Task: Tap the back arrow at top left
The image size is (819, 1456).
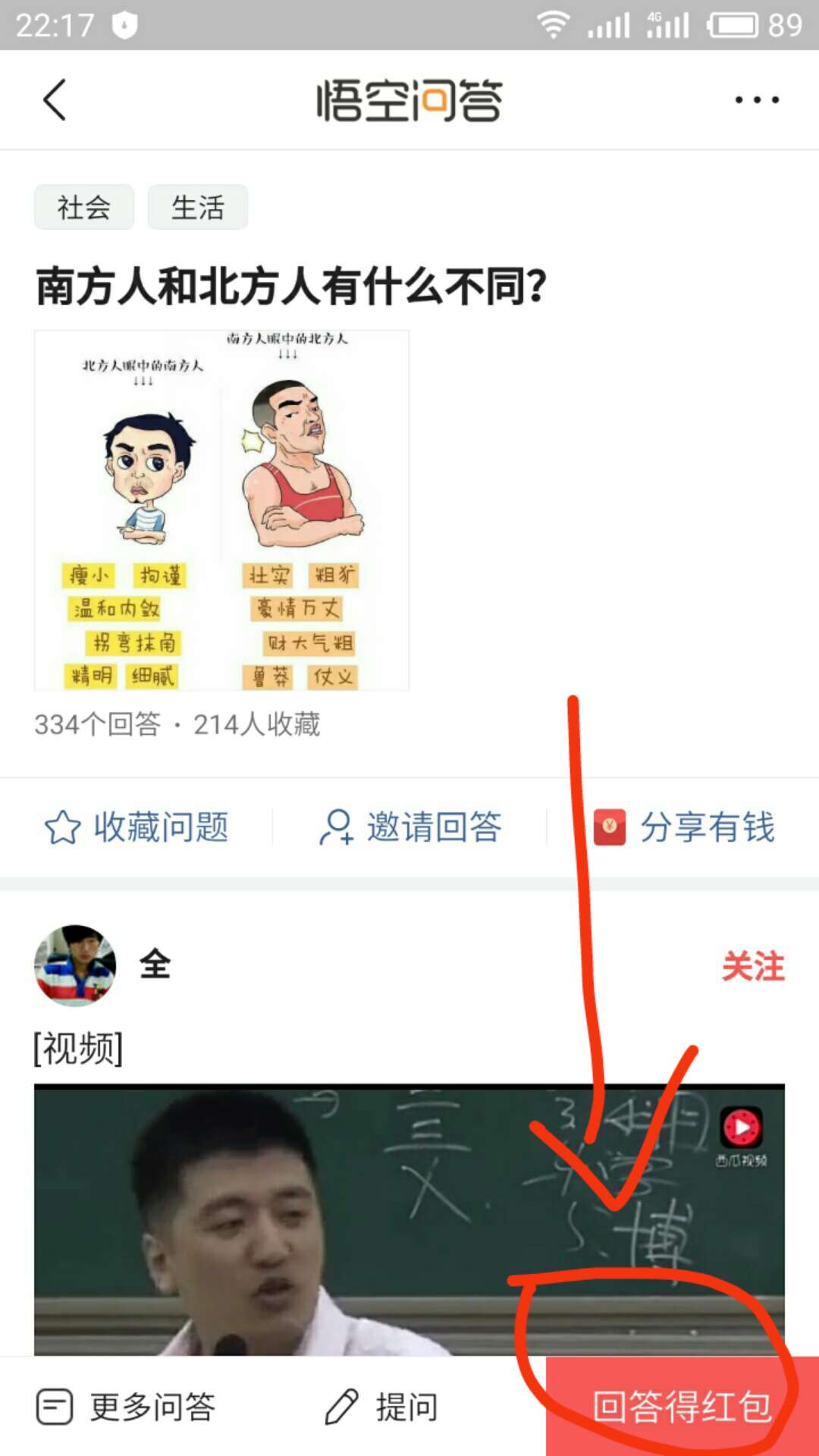Action: click(x=54, y=99)
